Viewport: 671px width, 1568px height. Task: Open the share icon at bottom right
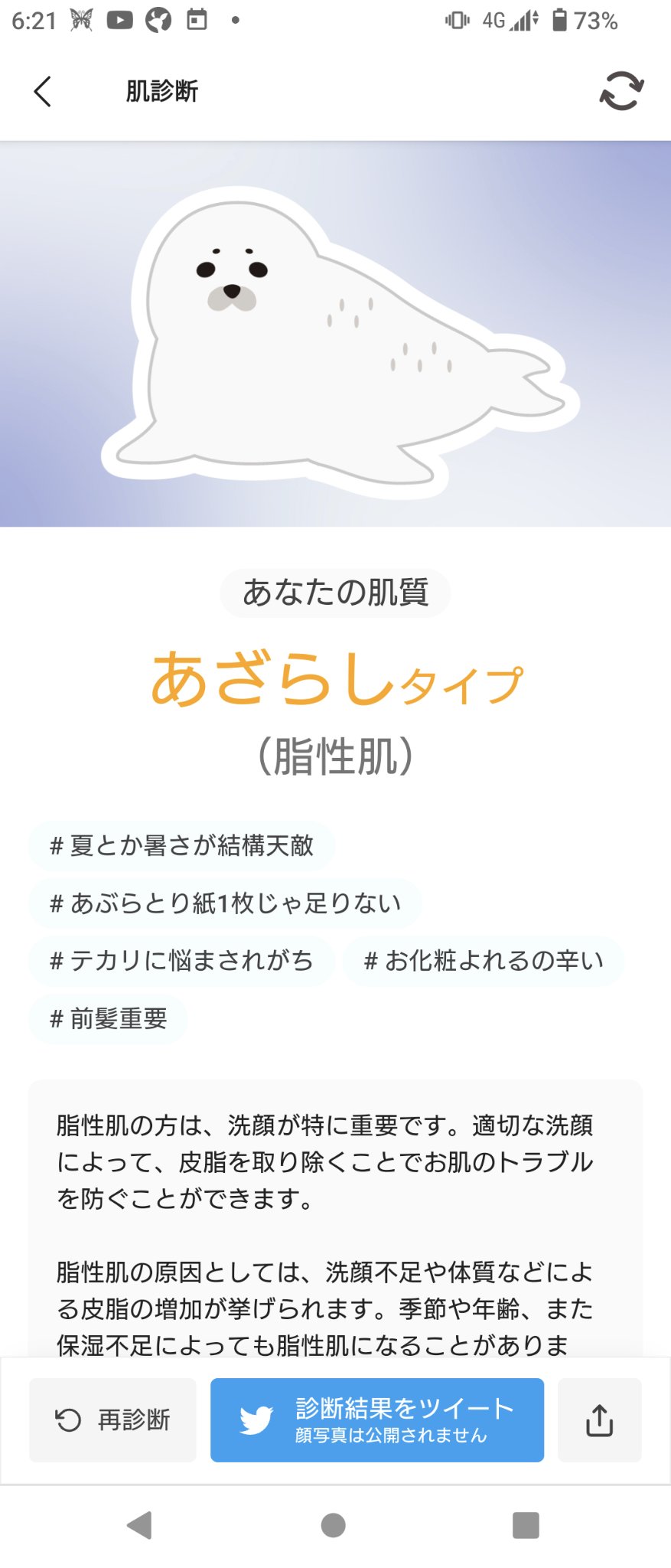(599, 1419)
